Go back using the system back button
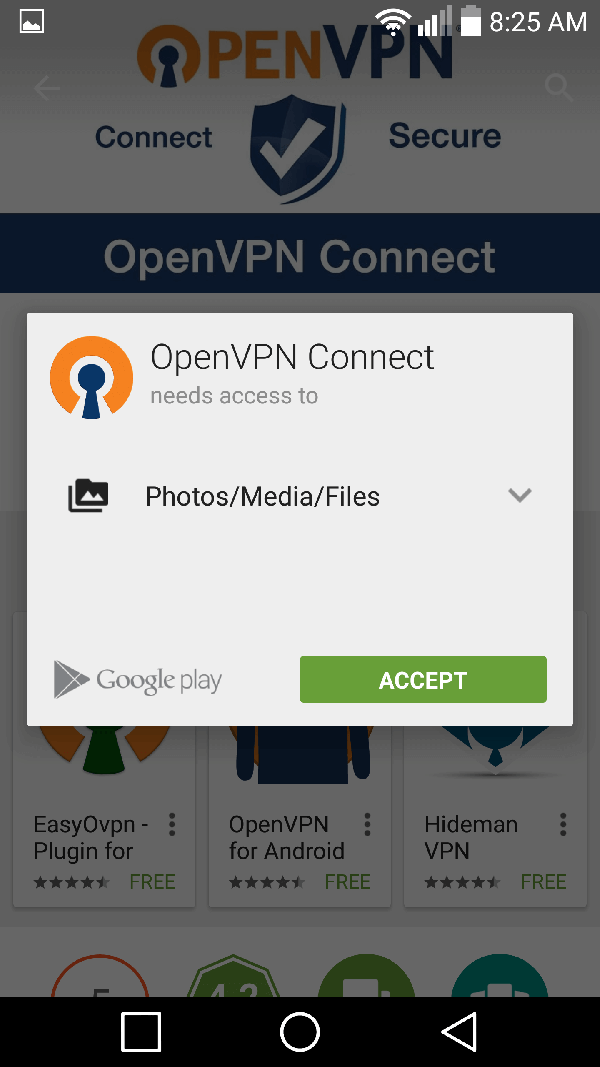 coord(459,1031)
